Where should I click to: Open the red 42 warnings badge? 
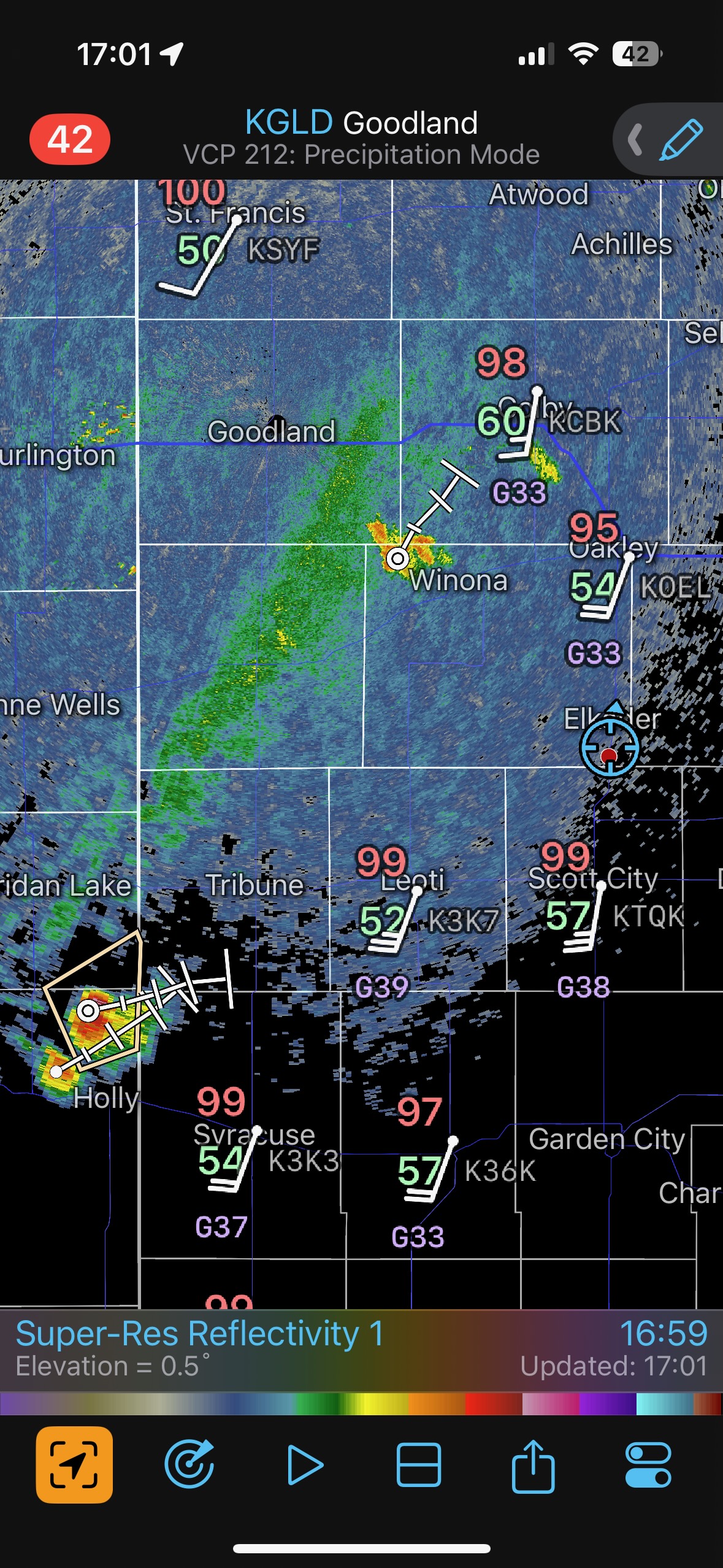pos(70,139)
